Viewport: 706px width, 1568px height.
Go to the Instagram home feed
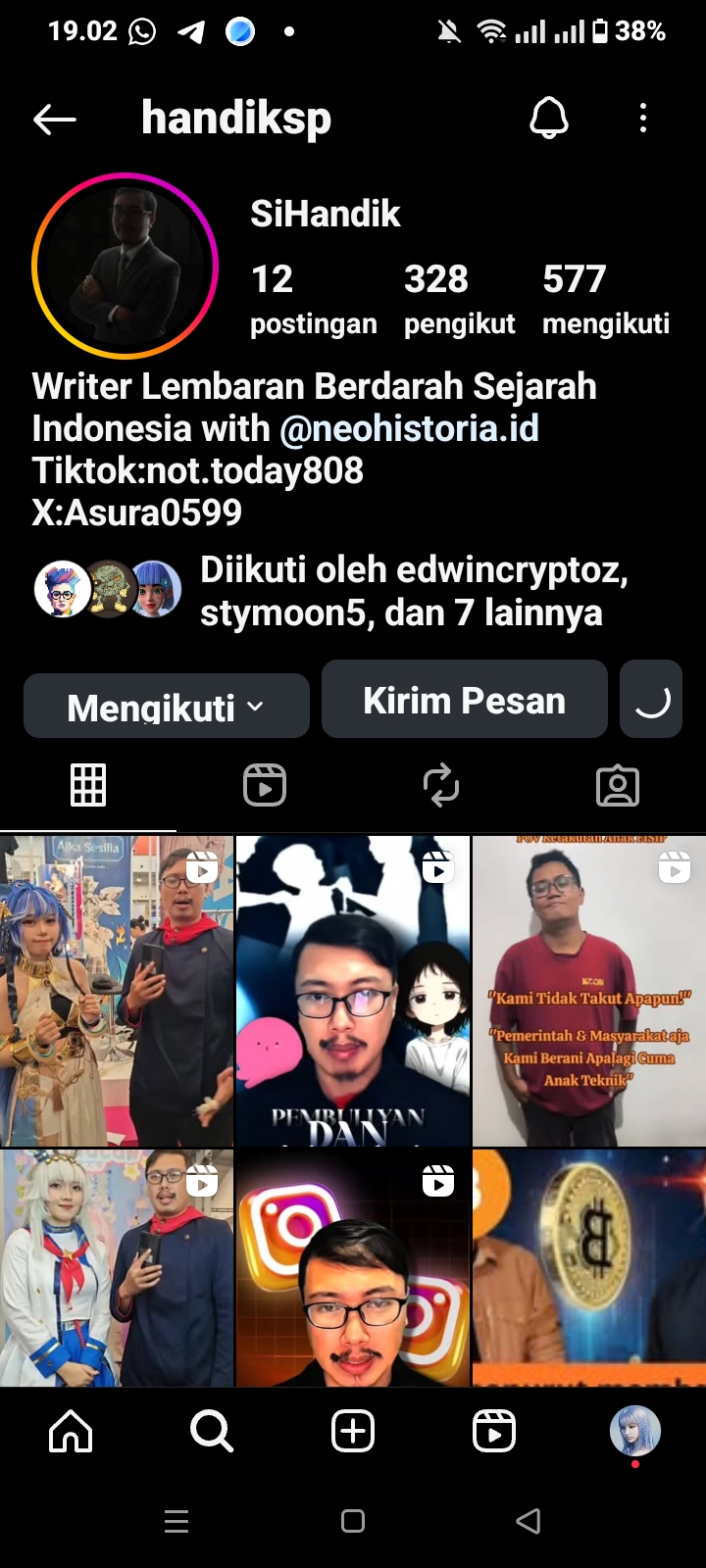click(x=71, y=1432)
